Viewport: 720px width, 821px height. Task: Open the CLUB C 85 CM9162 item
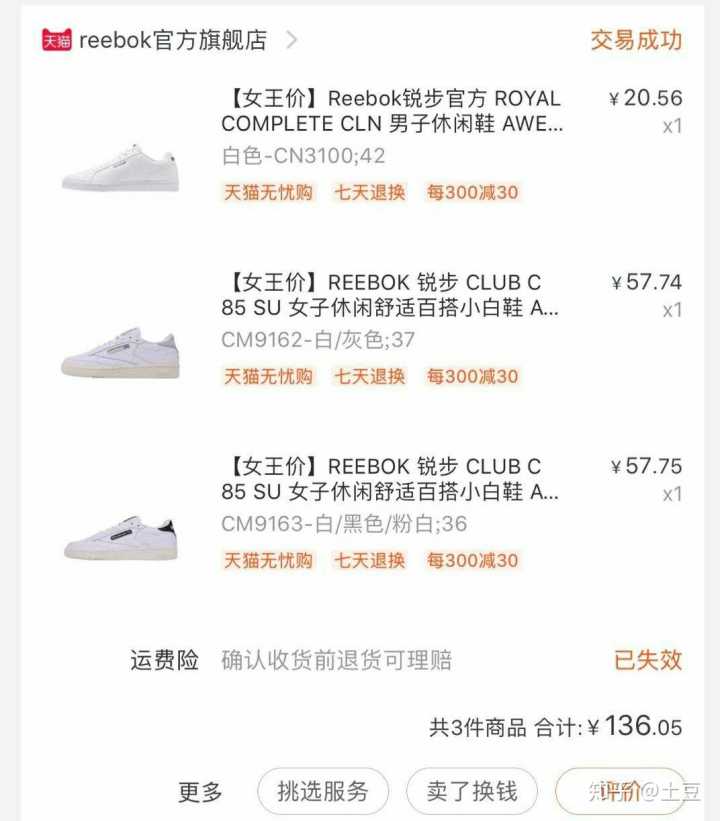[391, 296]
